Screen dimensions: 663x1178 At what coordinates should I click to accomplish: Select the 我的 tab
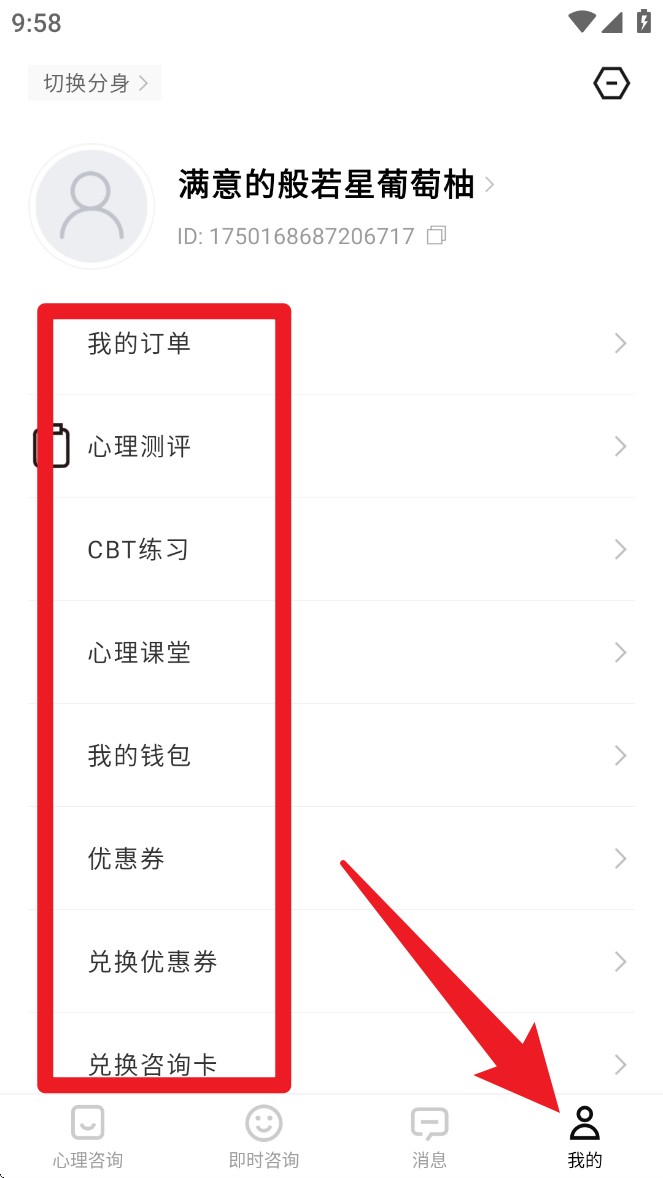[x=585, y=1137]
